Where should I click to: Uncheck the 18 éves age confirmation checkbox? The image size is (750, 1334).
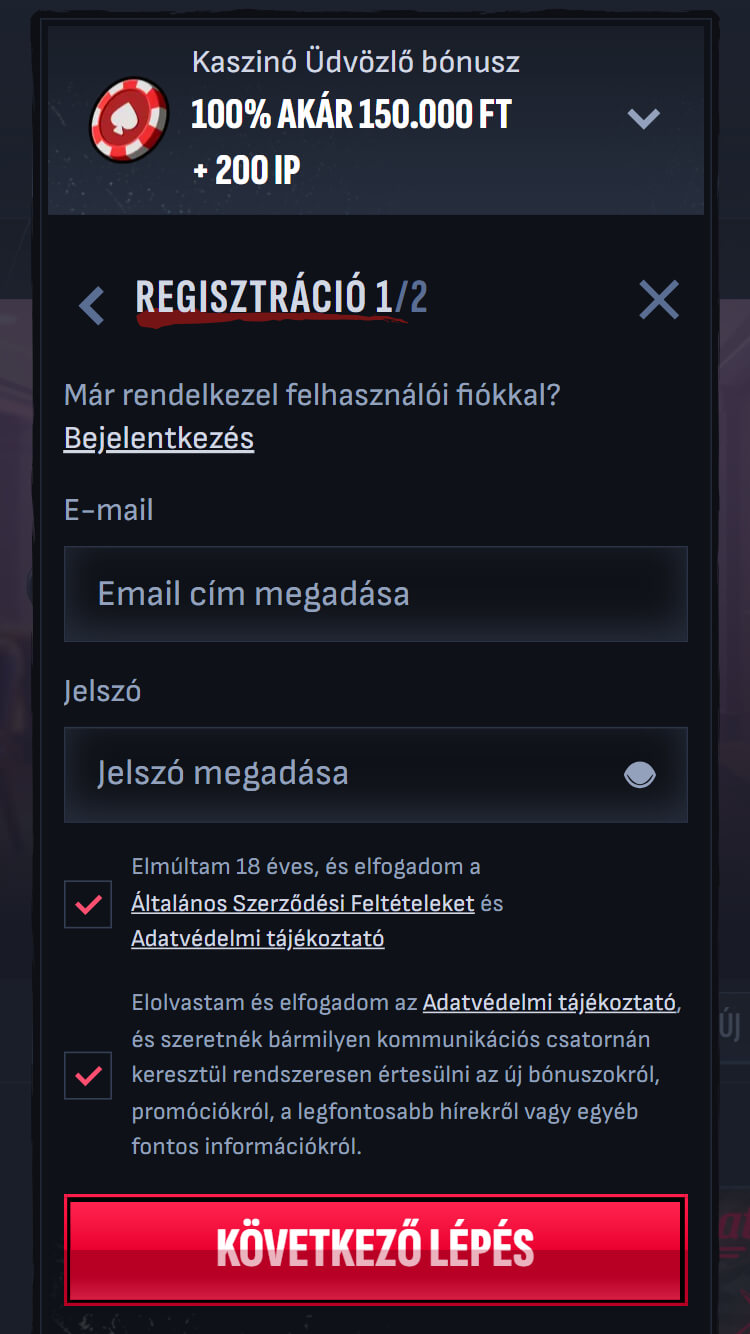[88, 904]
